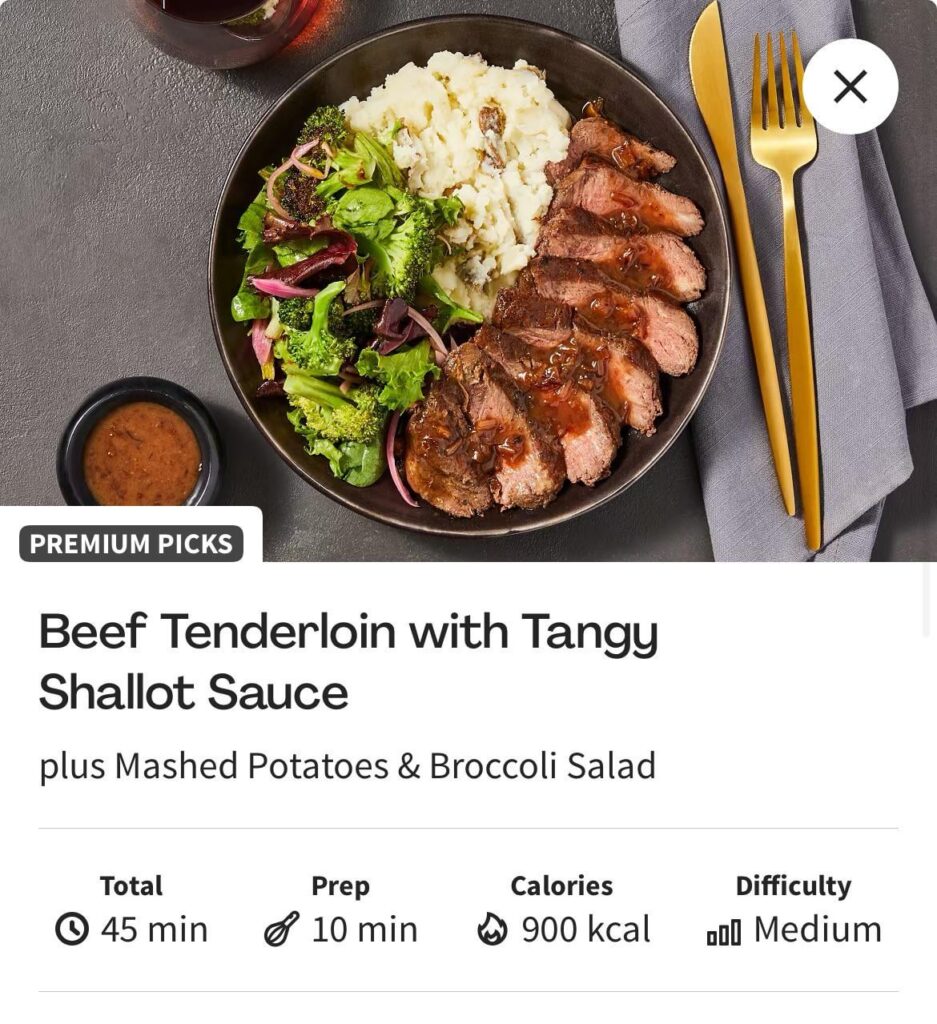Click the Medium difficulty label
Image resolution: width=937 pixels, height=1024 pixels.
click(816, 930)
